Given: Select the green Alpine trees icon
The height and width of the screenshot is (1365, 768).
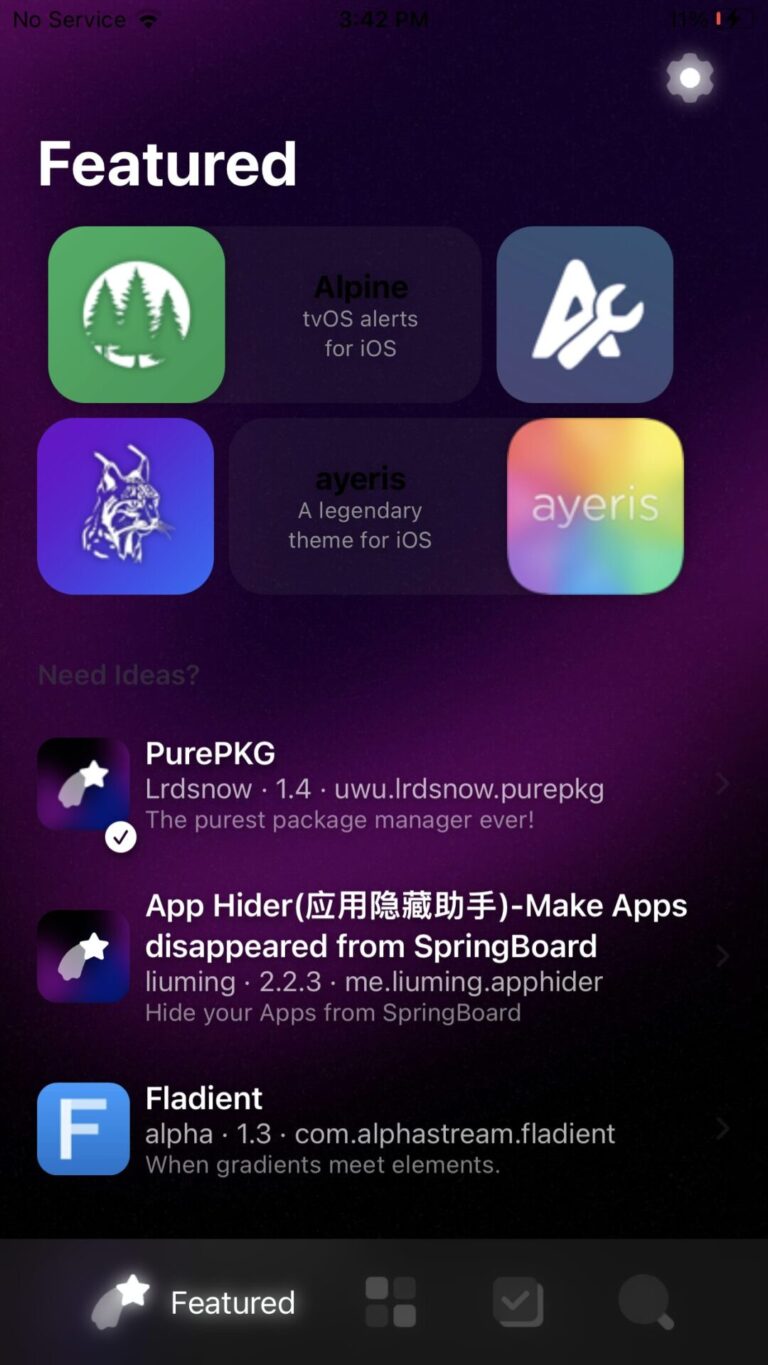Looking at the screenshot, I should [x=136, y=314].
